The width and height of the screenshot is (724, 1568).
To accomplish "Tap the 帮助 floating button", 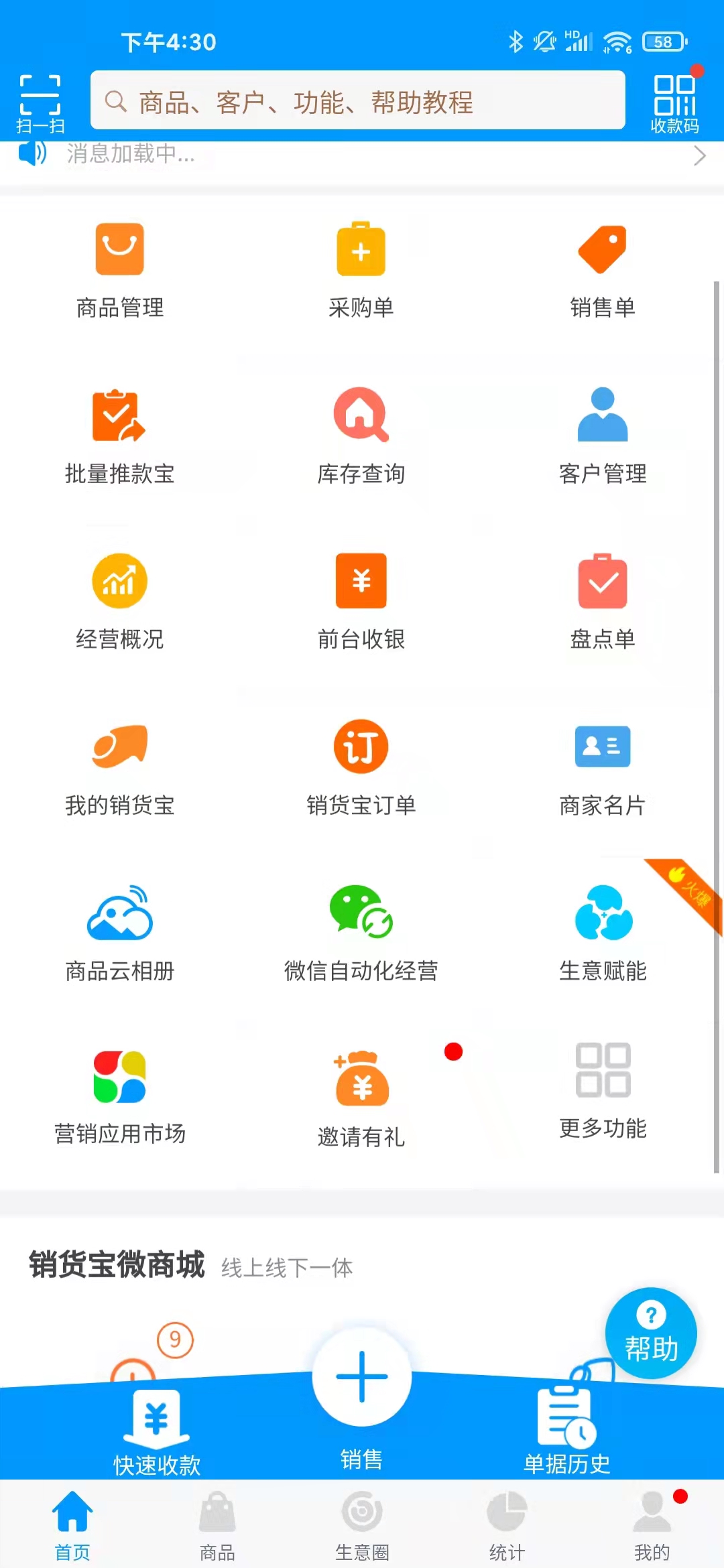I will 651,1333.
